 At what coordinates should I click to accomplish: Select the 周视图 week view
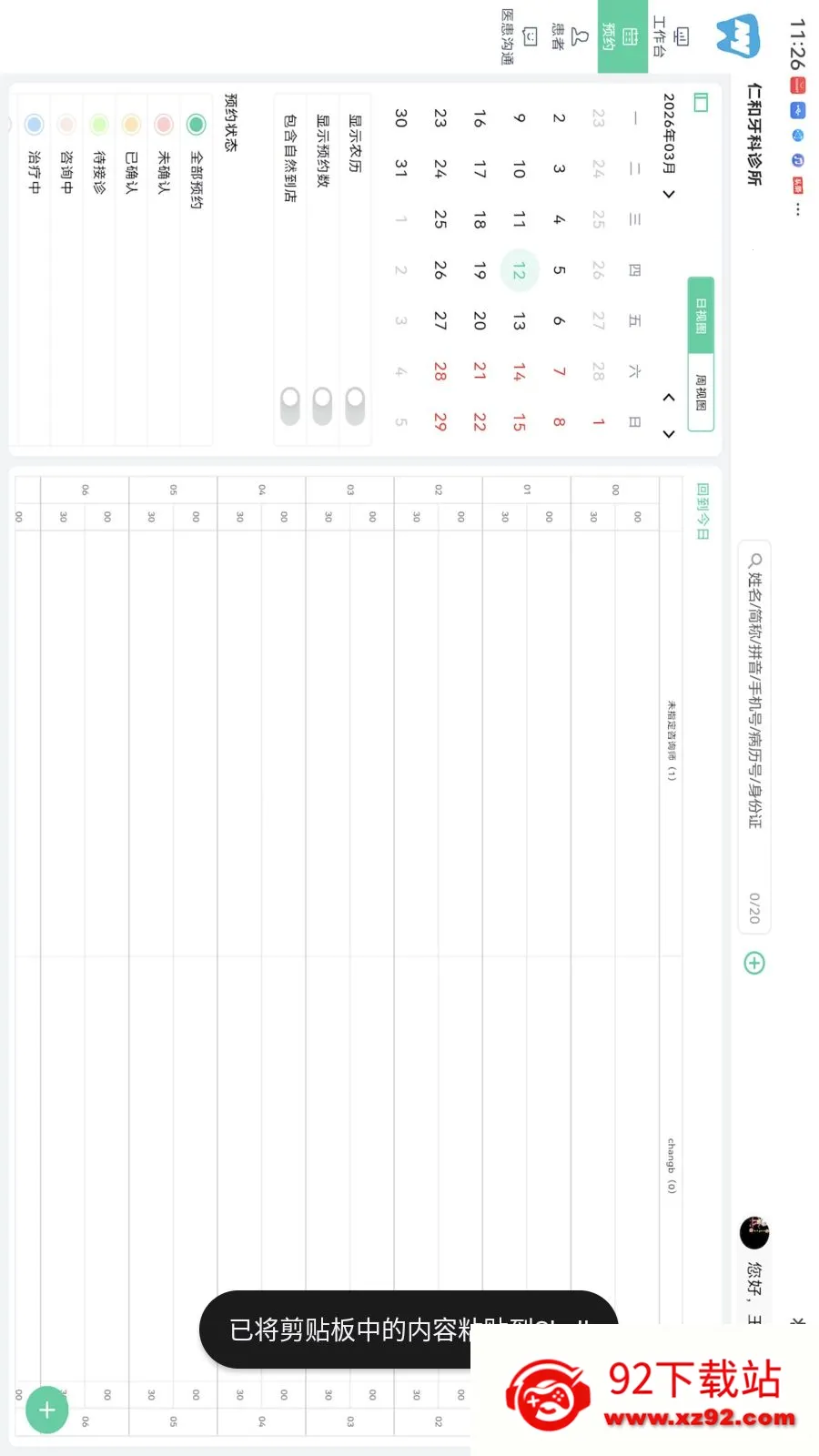click(x=701, y=392)
